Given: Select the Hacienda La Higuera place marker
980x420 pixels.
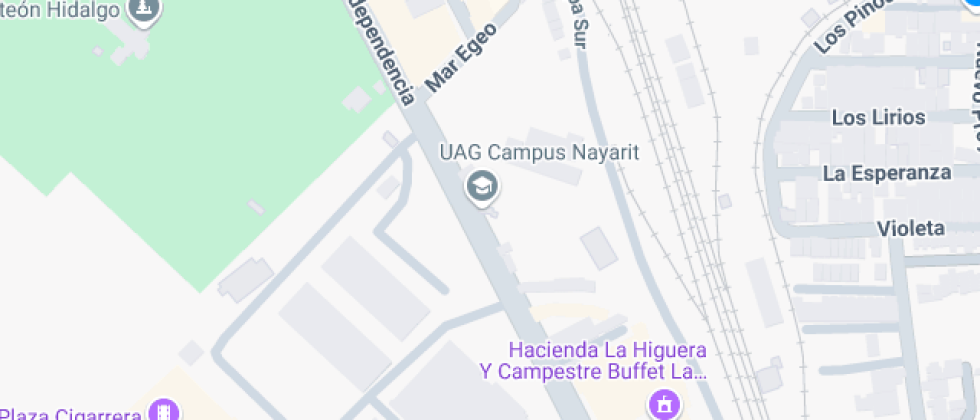Looking at the screenshot, I should tap(662, 406).
